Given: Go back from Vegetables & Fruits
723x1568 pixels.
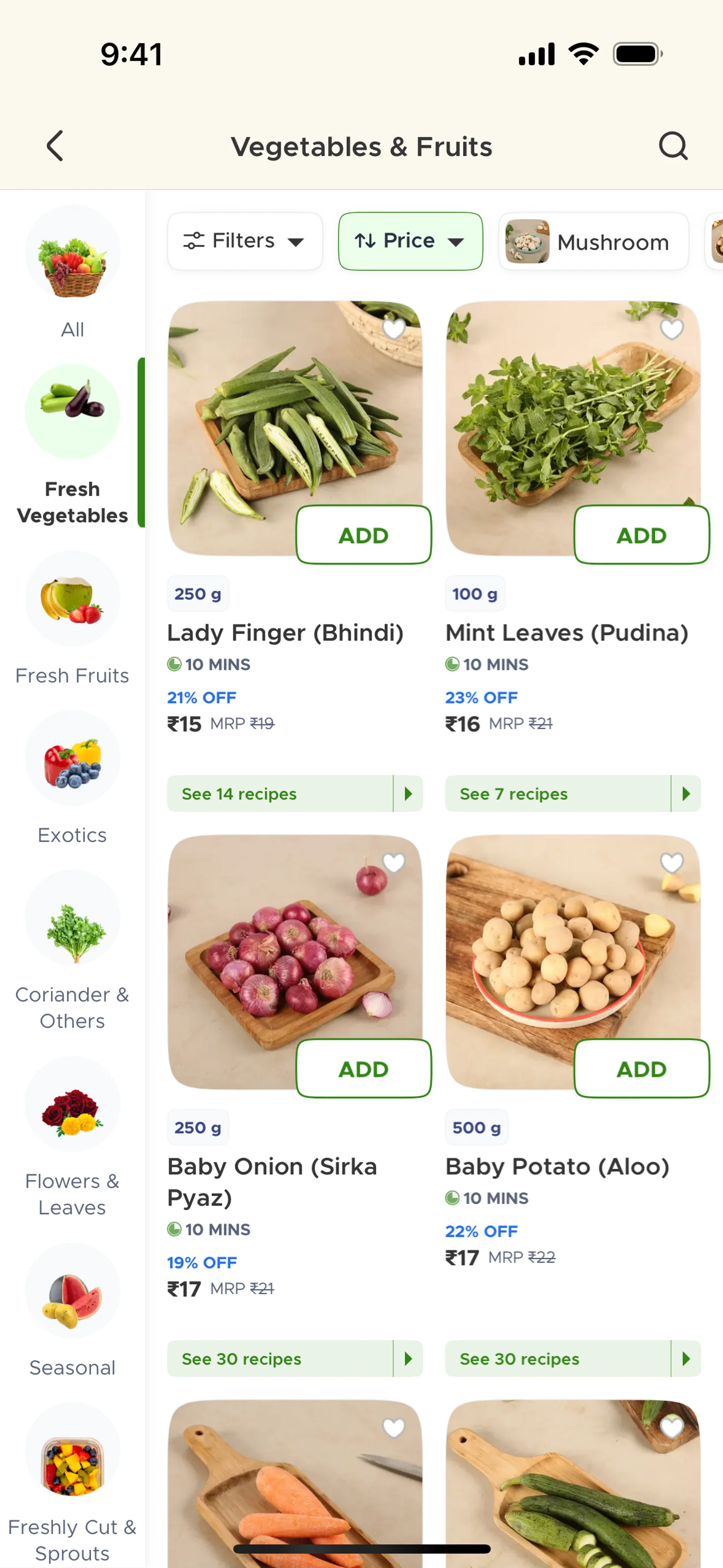Looking at the screenshot, I should tap(55, 146).
